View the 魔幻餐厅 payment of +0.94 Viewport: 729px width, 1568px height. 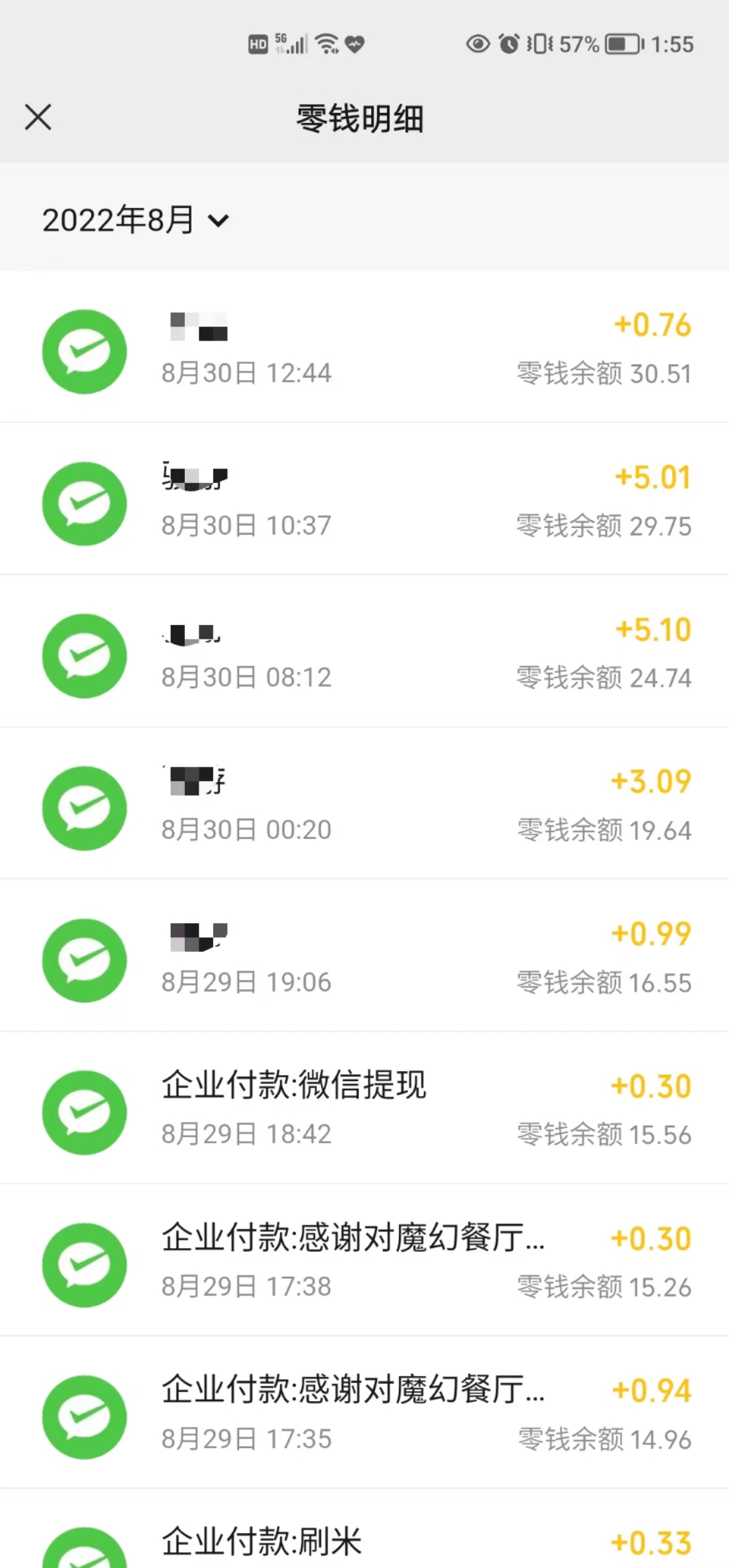(x=364, y=1414)
